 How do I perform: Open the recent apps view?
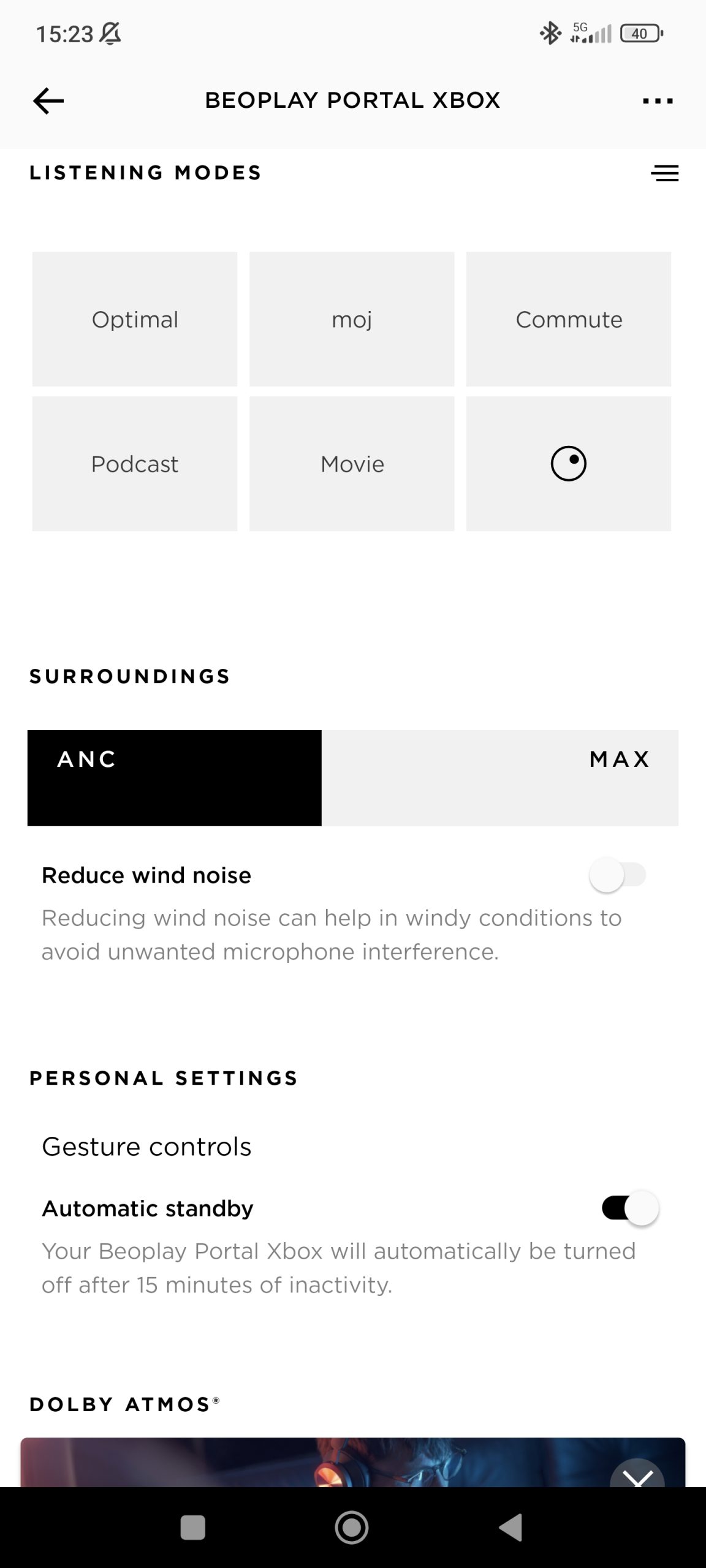pyautogui.click(x=193, y=1528)
